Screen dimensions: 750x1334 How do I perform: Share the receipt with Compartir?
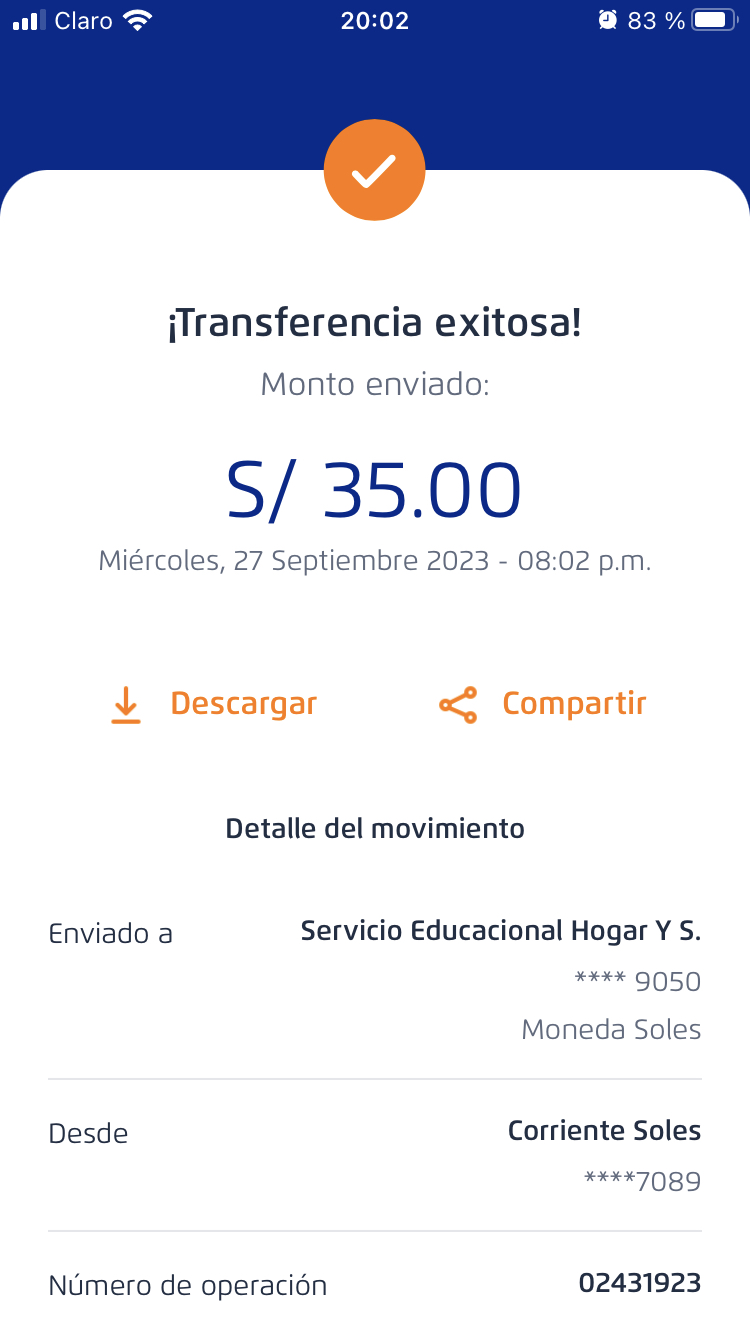[543, 704]
